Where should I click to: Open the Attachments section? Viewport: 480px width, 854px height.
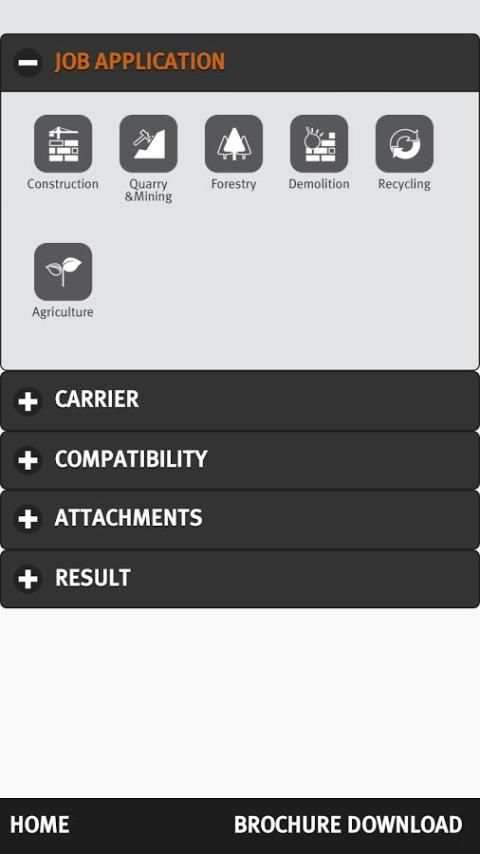[x=240, y=519]
